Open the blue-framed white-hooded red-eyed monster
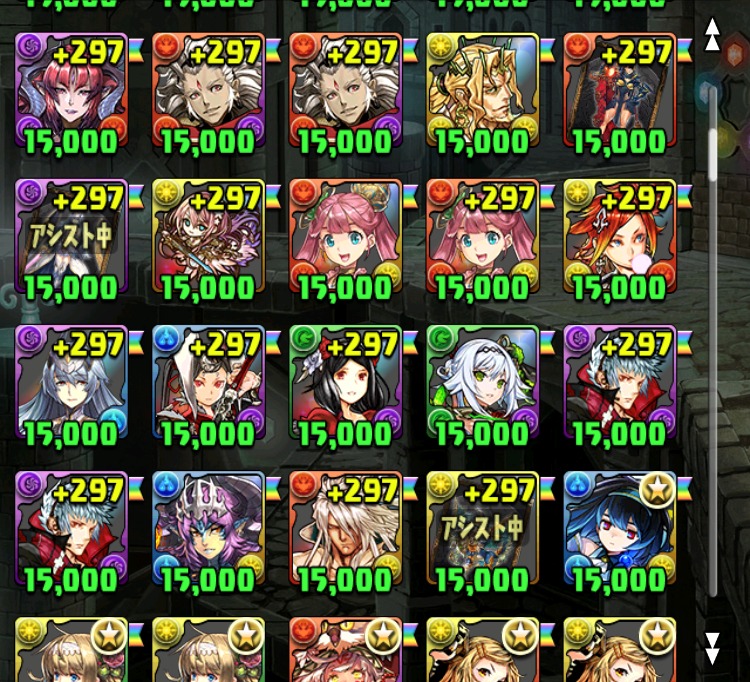 (x=209, y=384)
